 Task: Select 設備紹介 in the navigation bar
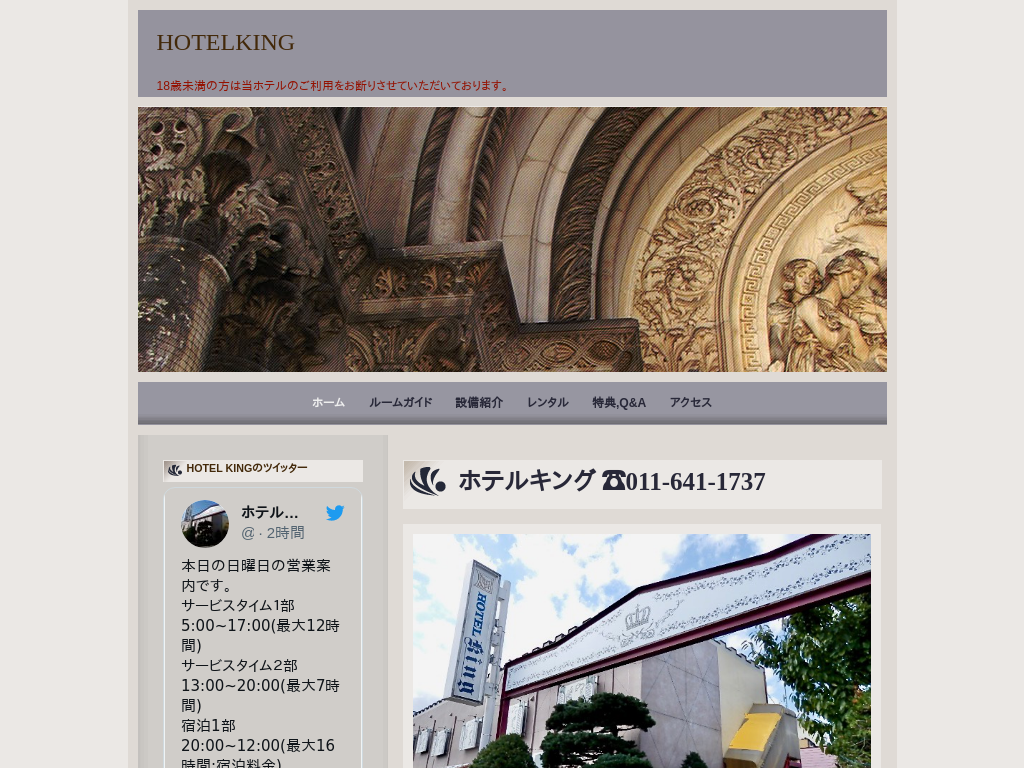[x=479, y=403]
